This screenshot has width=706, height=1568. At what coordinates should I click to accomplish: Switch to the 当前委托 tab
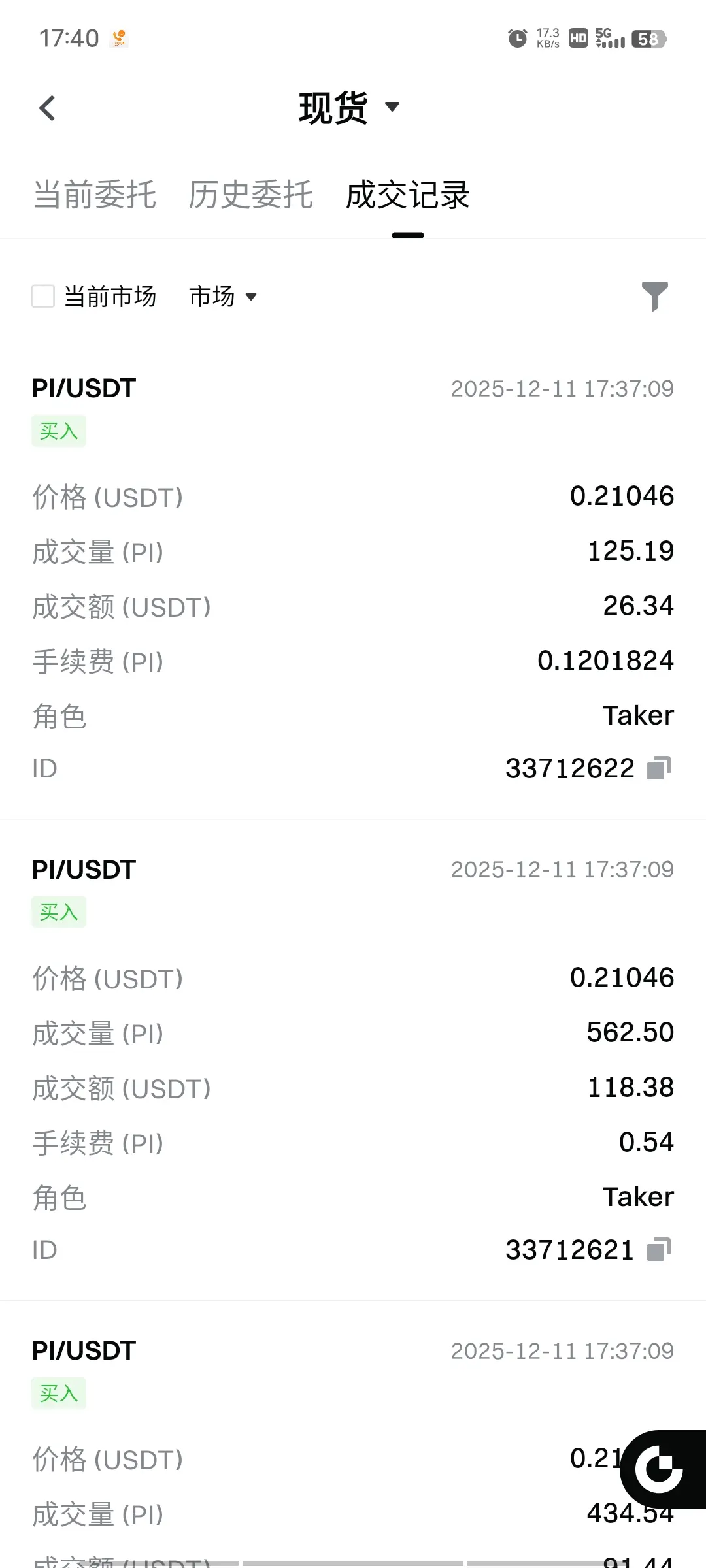[95, 195]
